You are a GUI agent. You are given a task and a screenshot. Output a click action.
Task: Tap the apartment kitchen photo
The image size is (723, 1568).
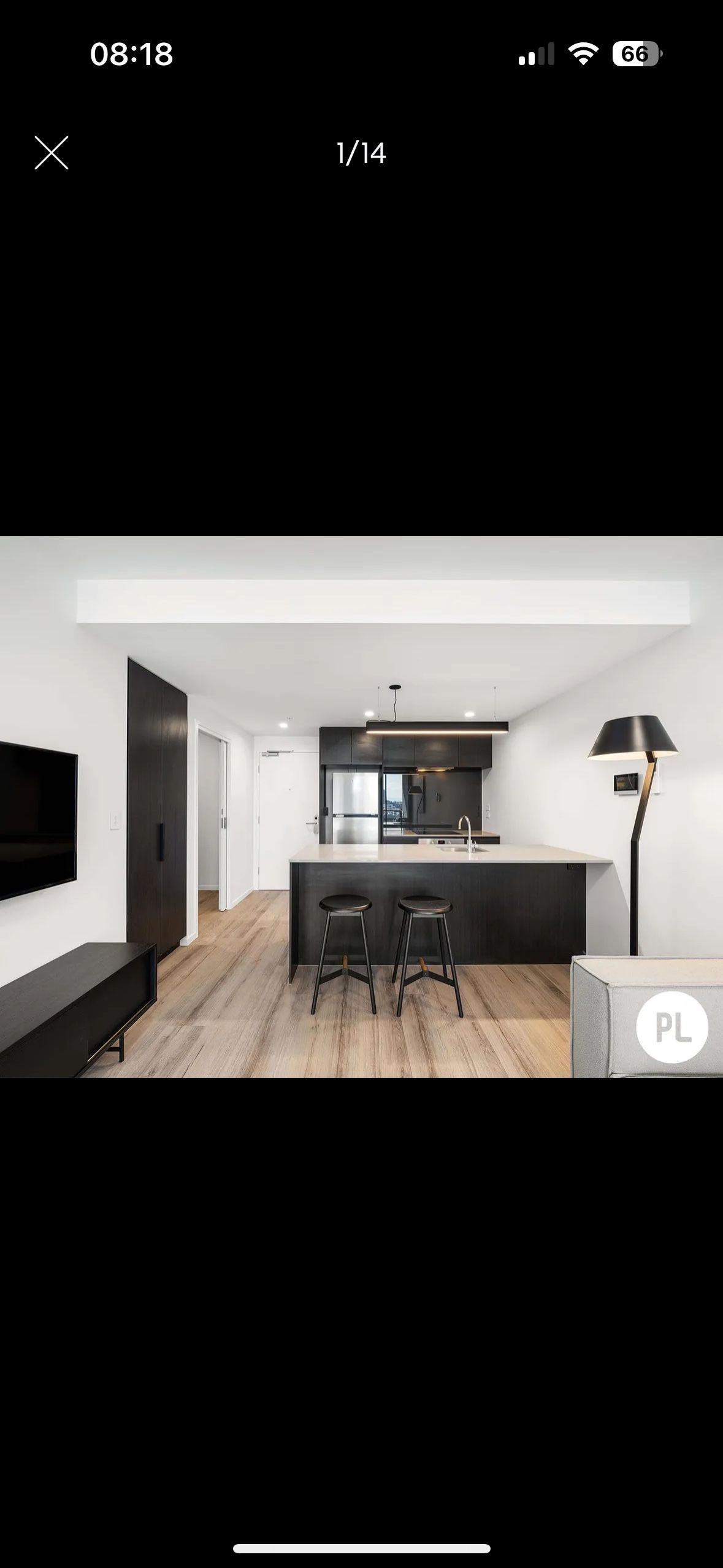click(x=361, y=807)
